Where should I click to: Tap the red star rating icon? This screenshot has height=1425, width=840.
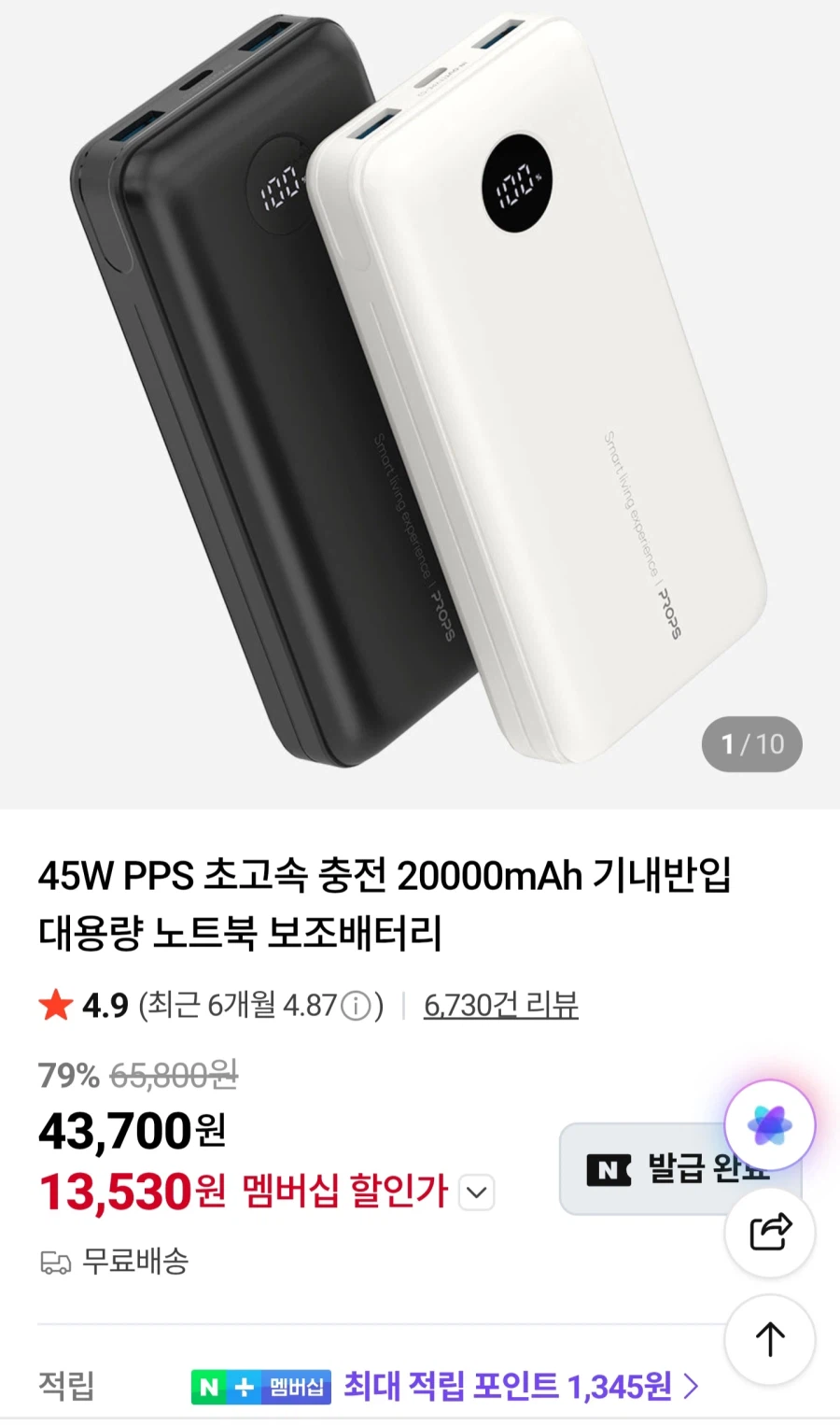56,1005
